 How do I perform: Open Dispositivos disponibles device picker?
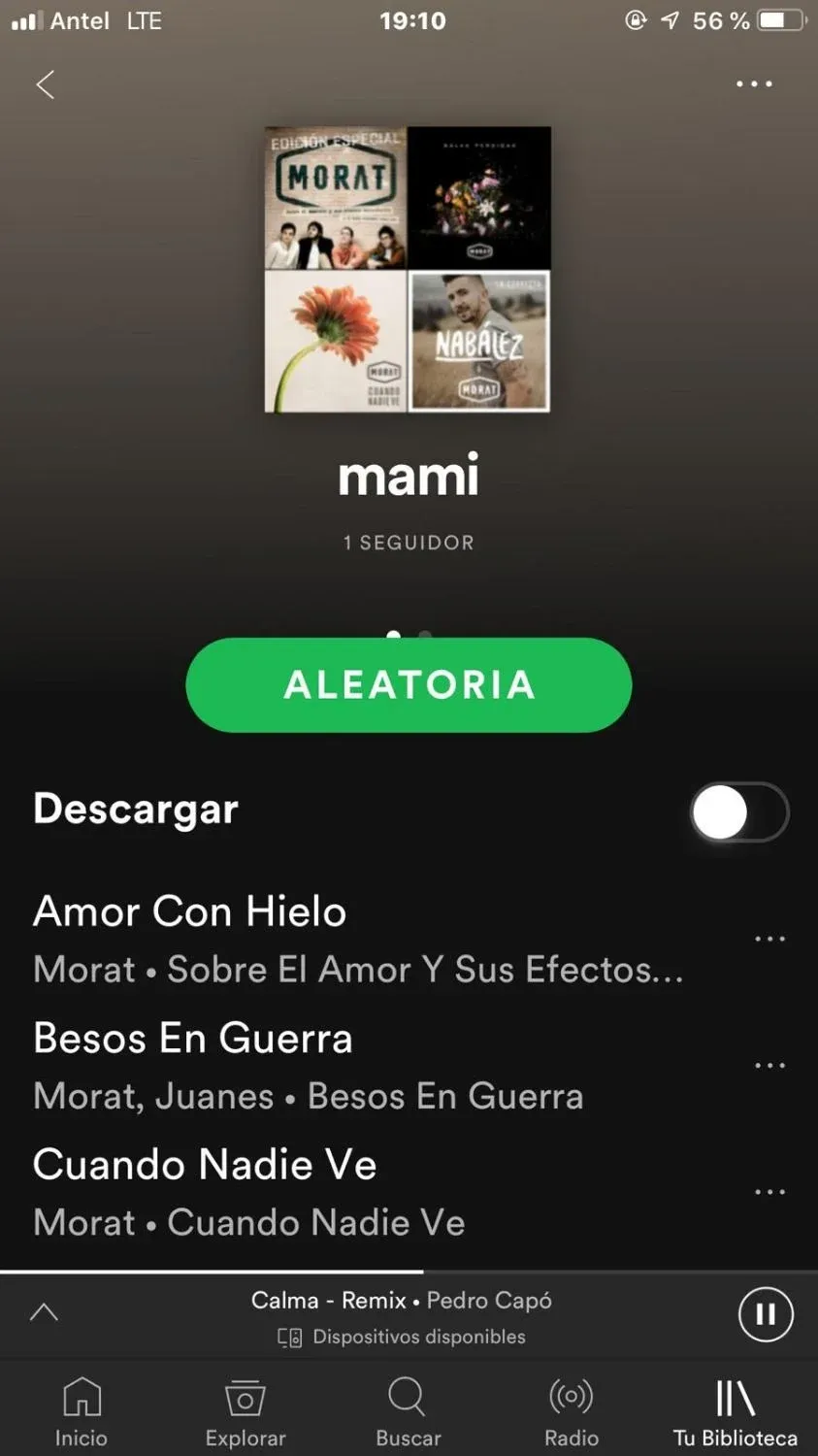pyautogui.click(x=402, y=1338)
